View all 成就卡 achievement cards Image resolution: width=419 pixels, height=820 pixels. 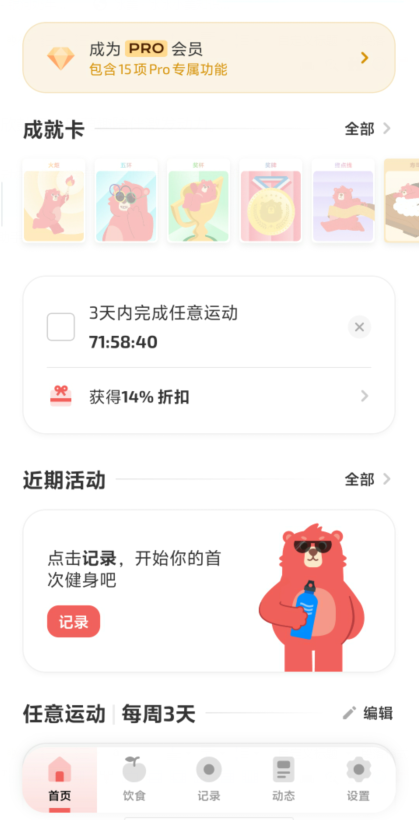click(x=367, y=129)
